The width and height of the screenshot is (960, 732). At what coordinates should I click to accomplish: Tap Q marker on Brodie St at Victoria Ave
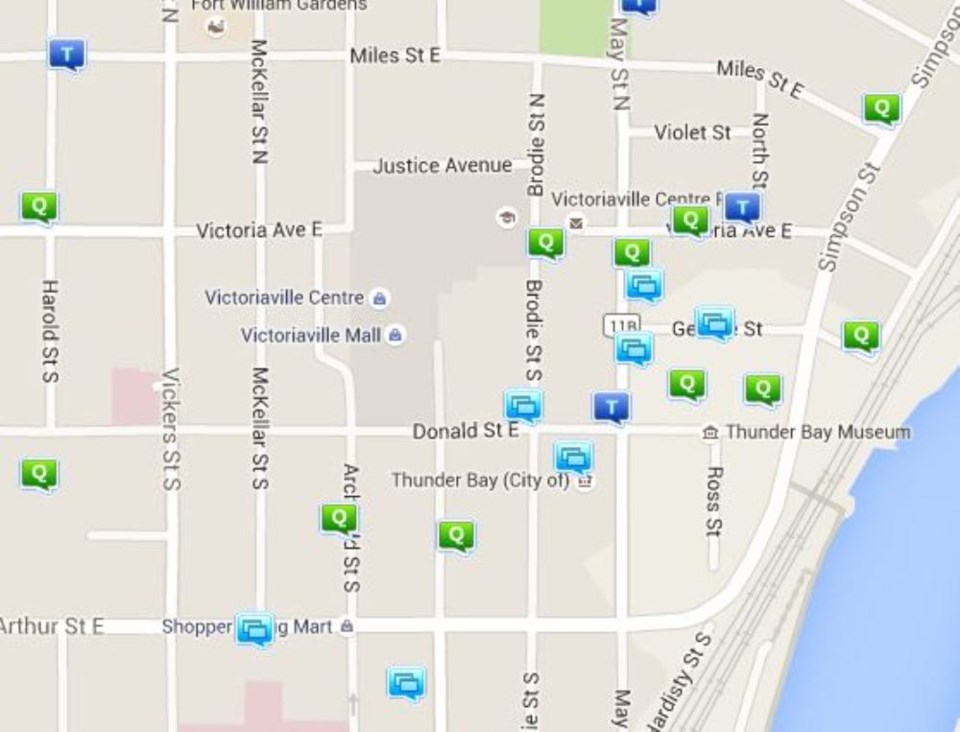546,242
